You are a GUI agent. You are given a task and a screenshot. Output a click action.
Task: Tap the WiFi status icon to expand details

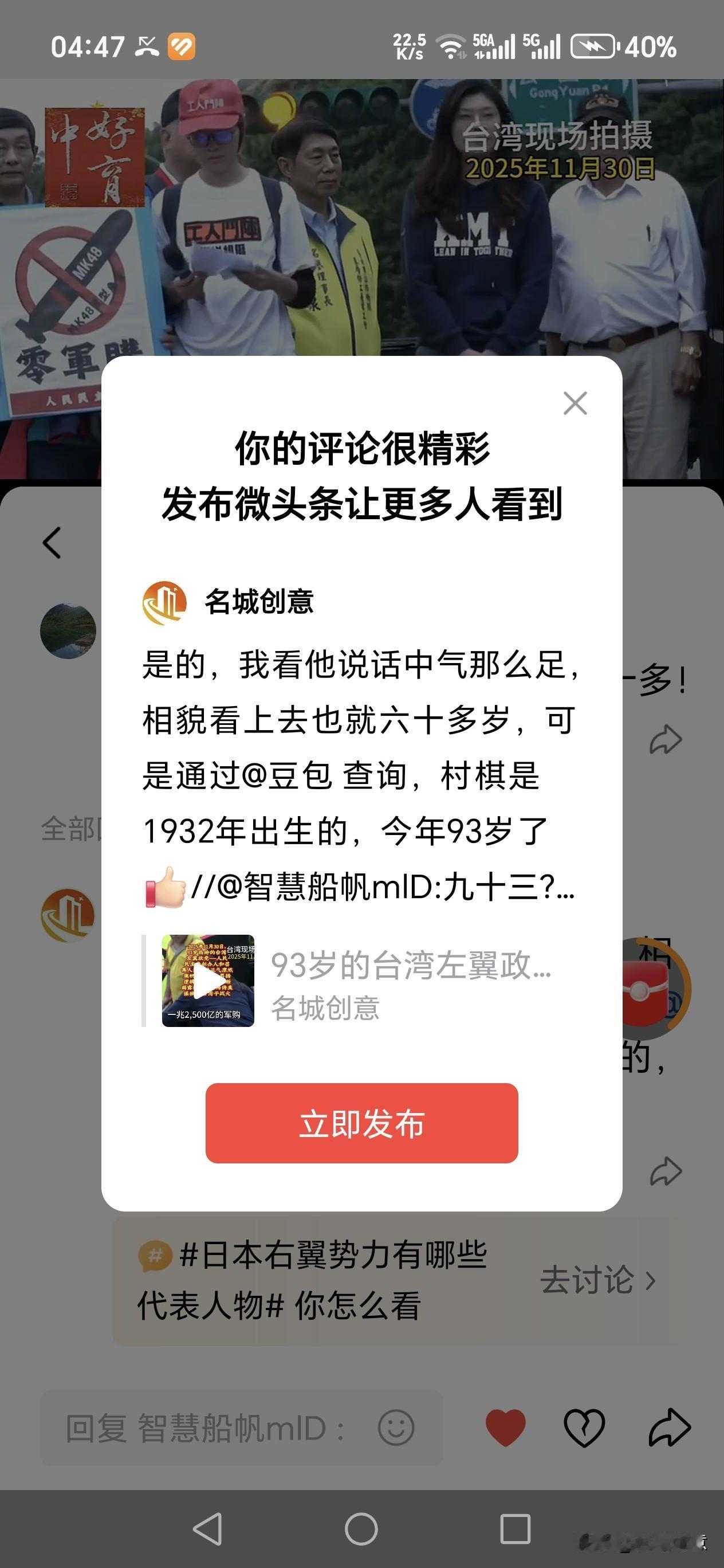(451, 46)
